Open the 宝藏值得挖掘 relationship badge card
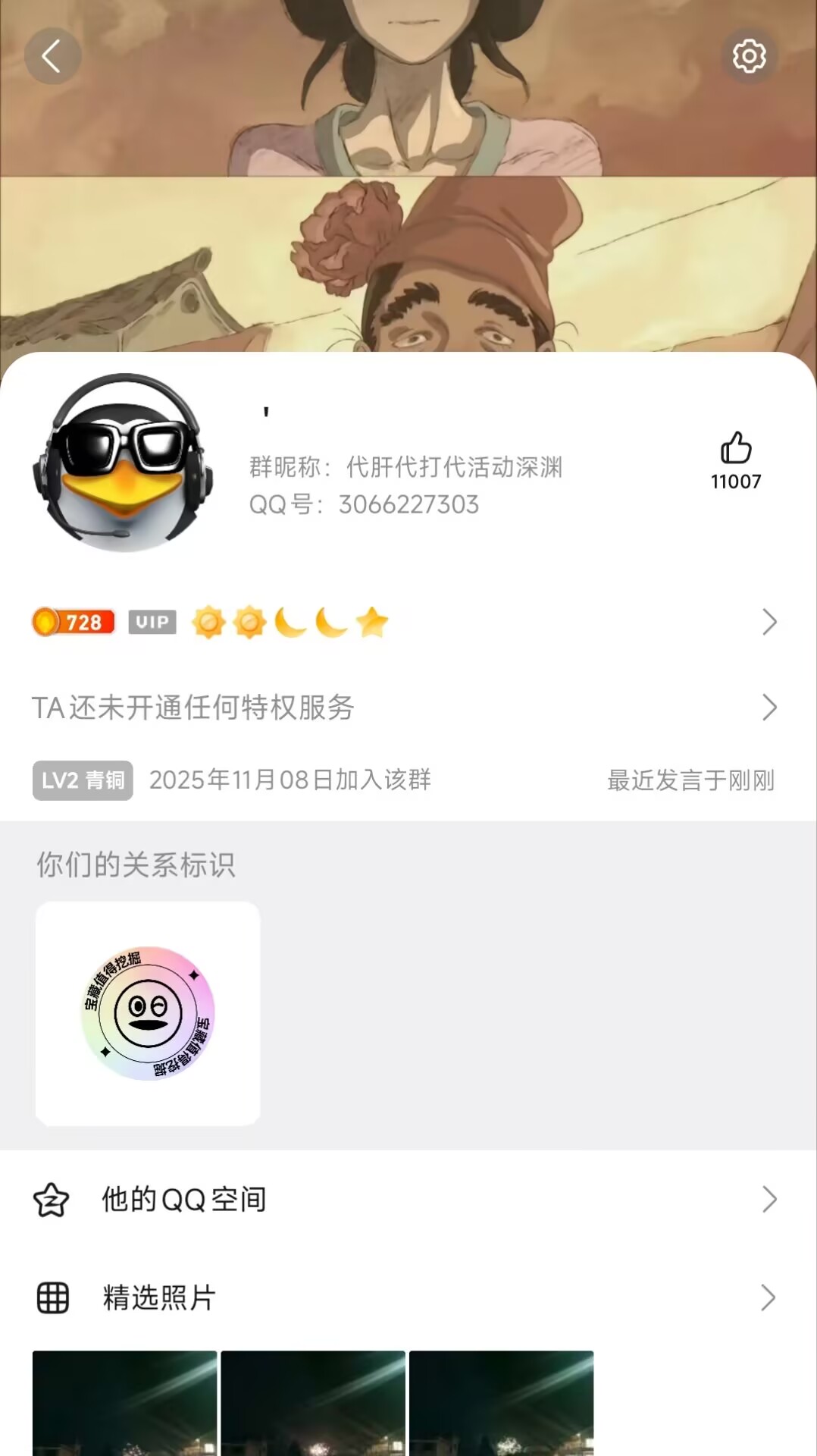Screen dimensions: 817x1456 click(148, 1013)
